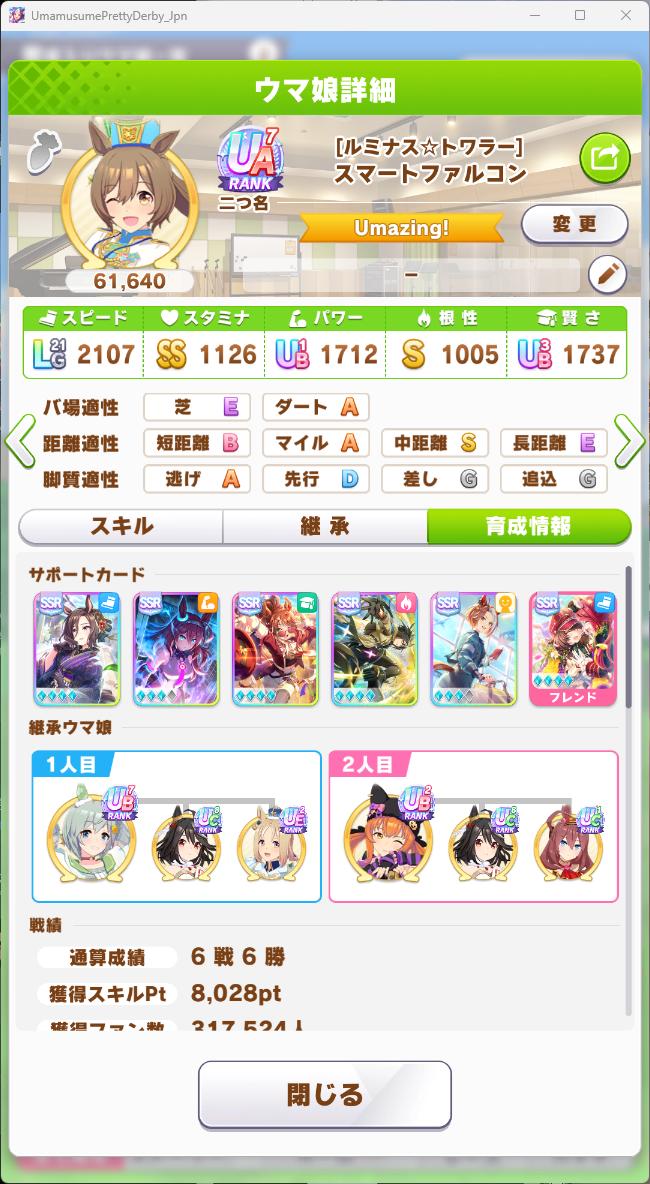Edit memo with the pencil icon
The image size is (650, 1184).
click(x=606, y=272)
